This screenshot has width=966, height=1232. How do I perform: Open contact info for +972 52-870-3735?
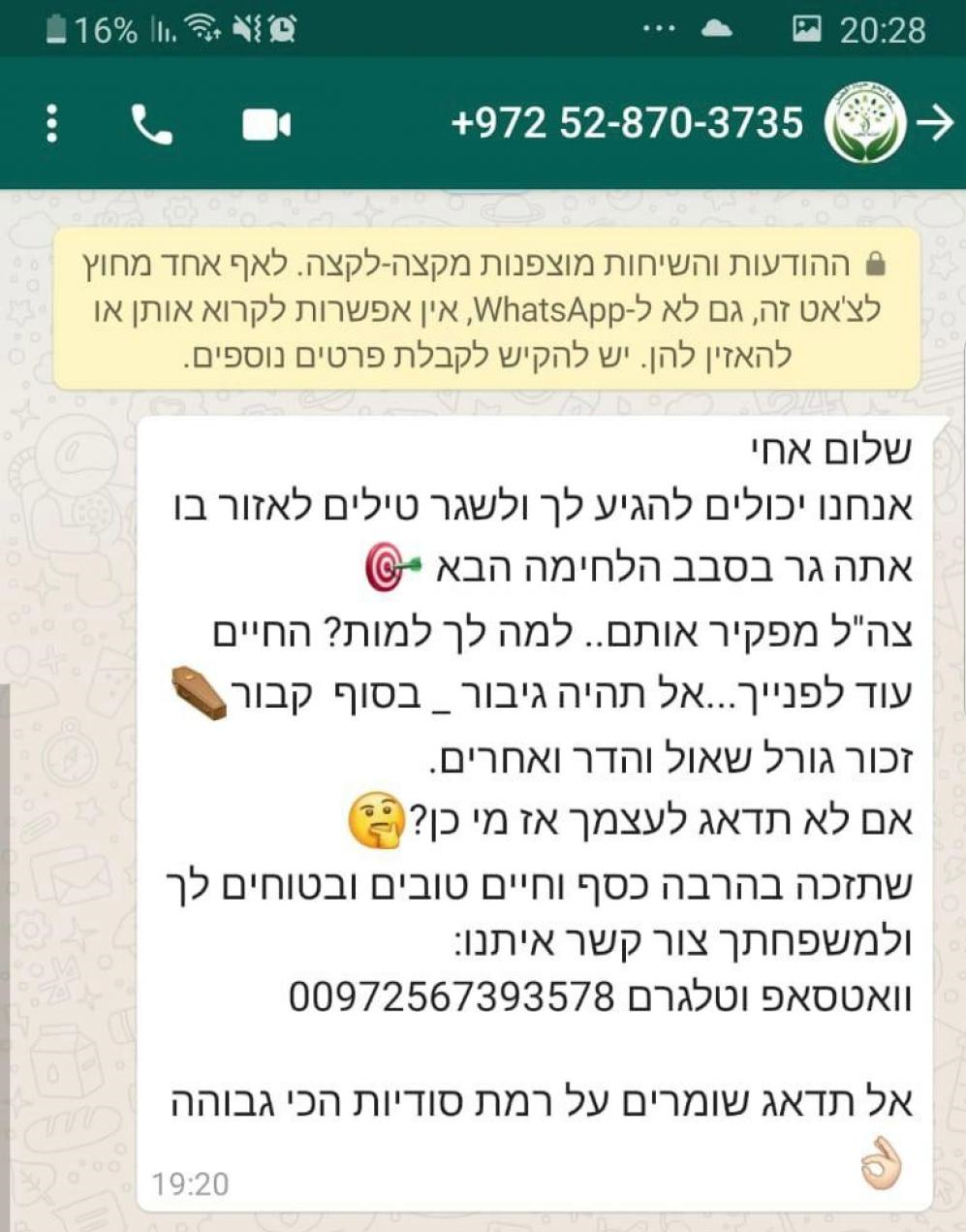click(x=627, y=123)
